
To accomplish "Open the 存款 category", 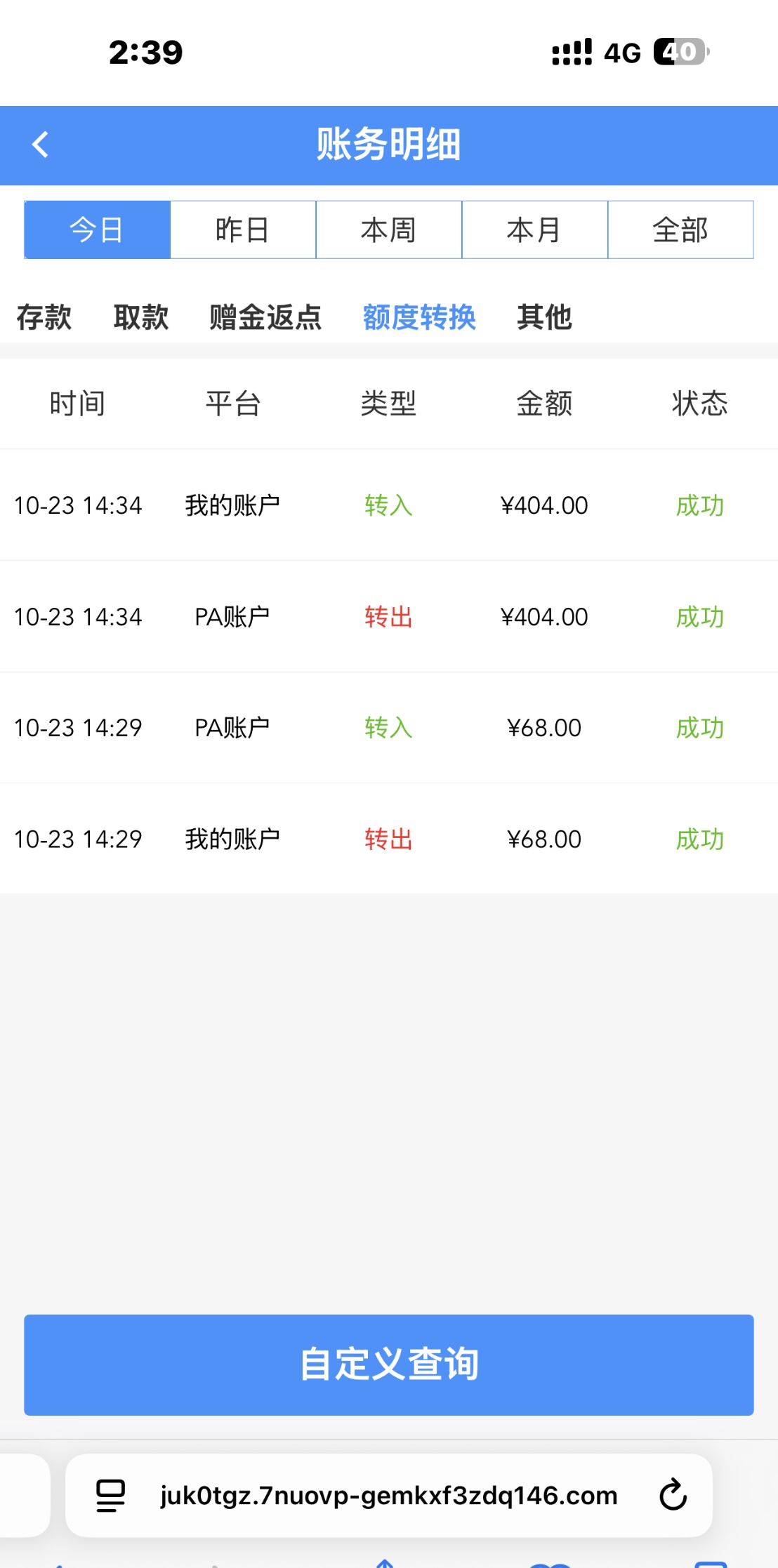I will pos(44,317).
